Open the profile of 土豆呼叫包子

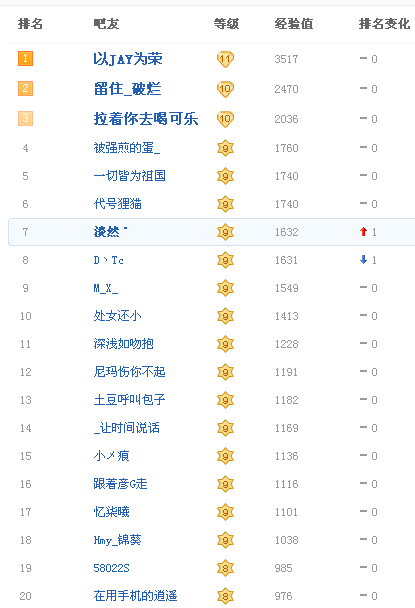click(x=130, y=400)
